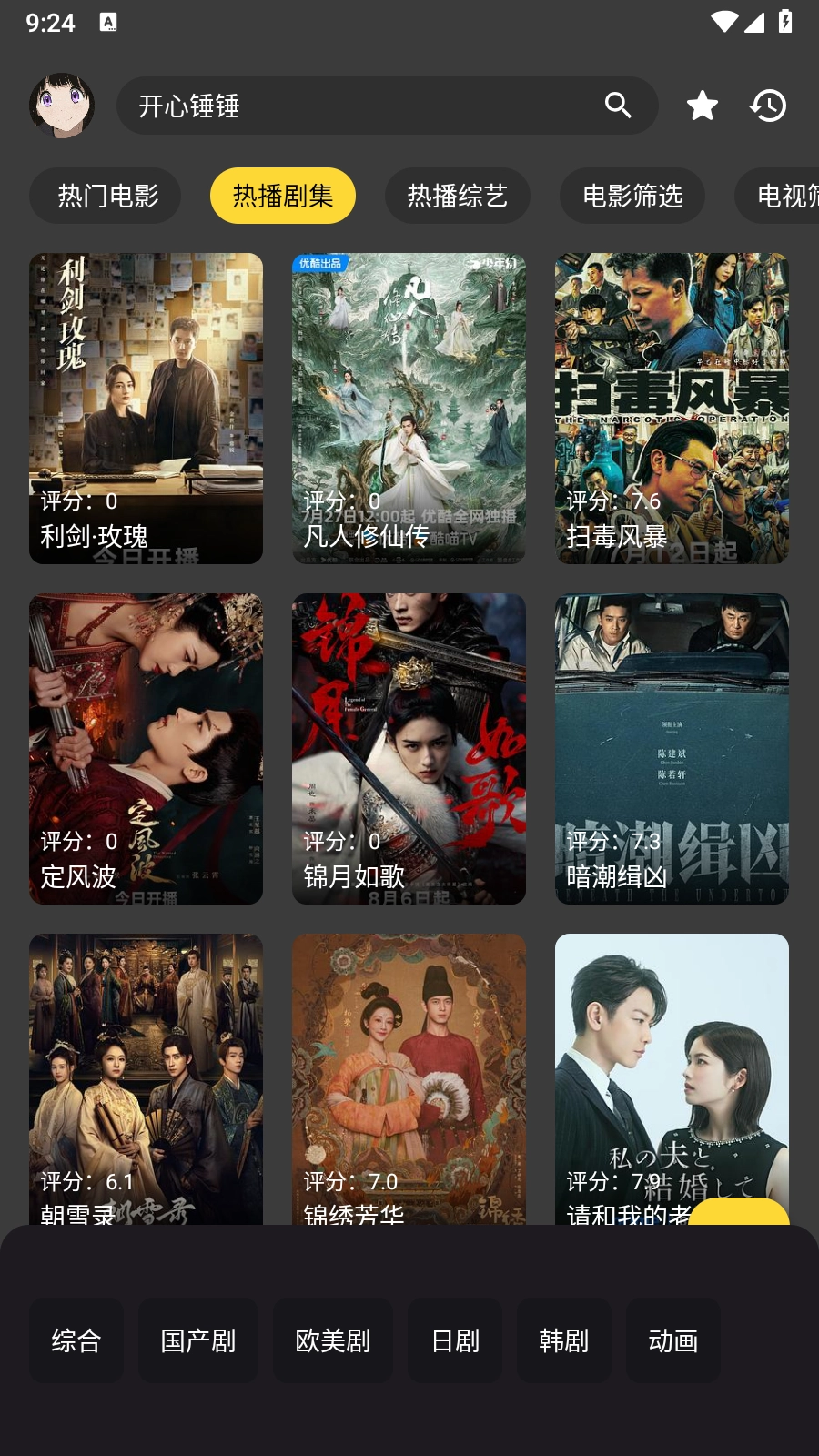The height and width of the screenshot is (1456, 819).
Task: Select the 综合 sorting option
Action: point(76,1340)
